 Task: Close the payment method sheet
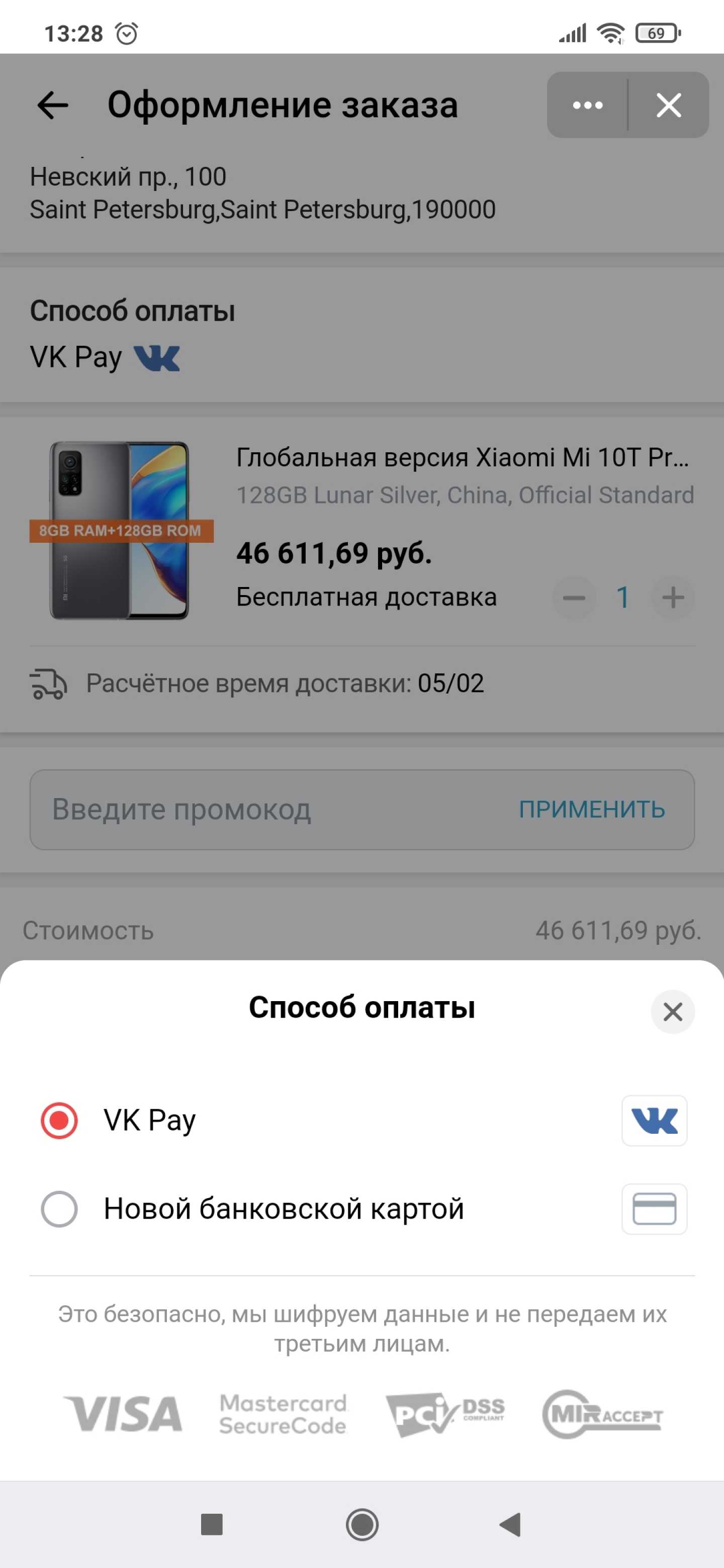click(x=672, y=1012)
